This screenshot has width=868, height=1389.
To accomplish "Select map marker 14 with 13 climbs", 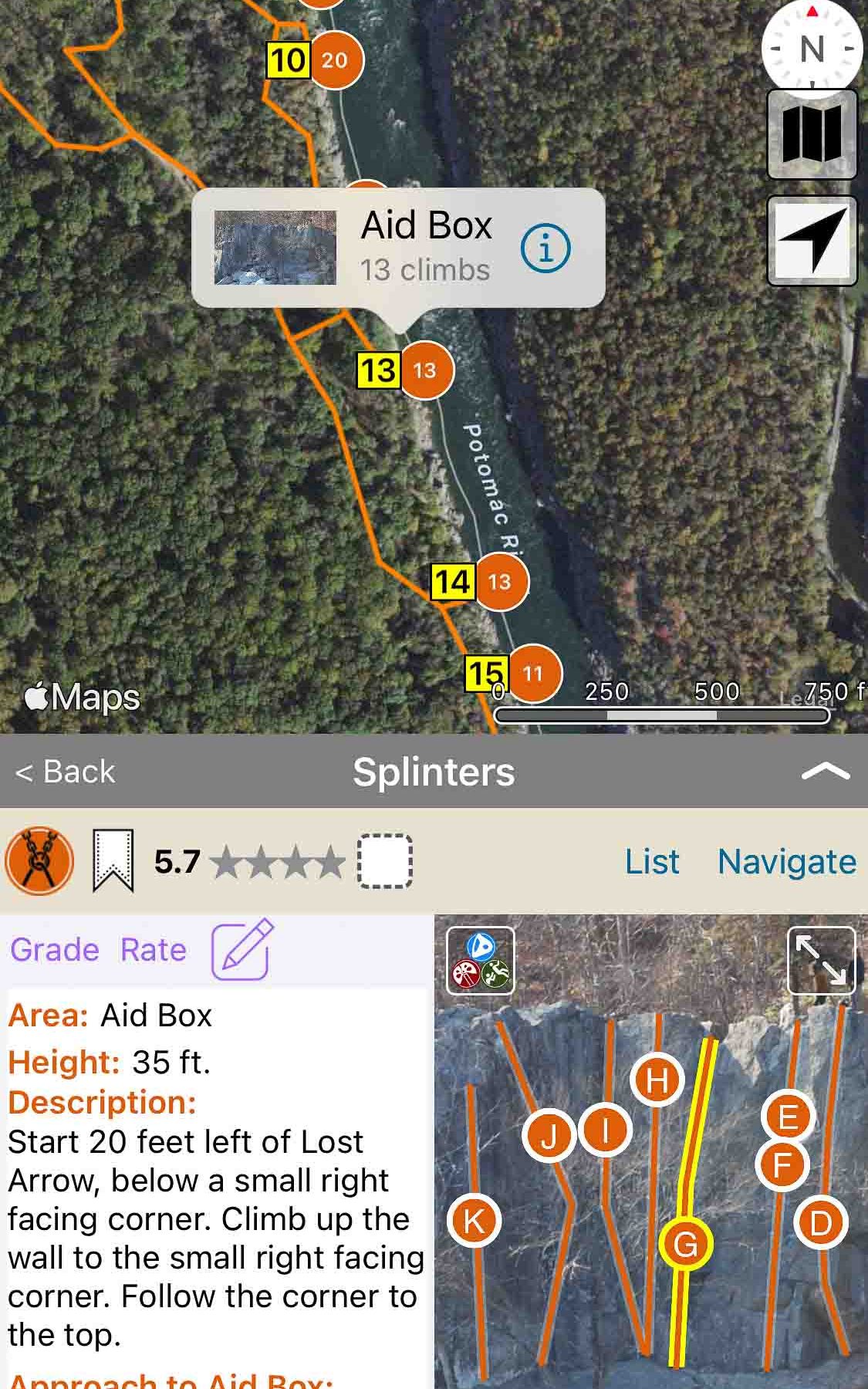I will (x=500, y=582).
